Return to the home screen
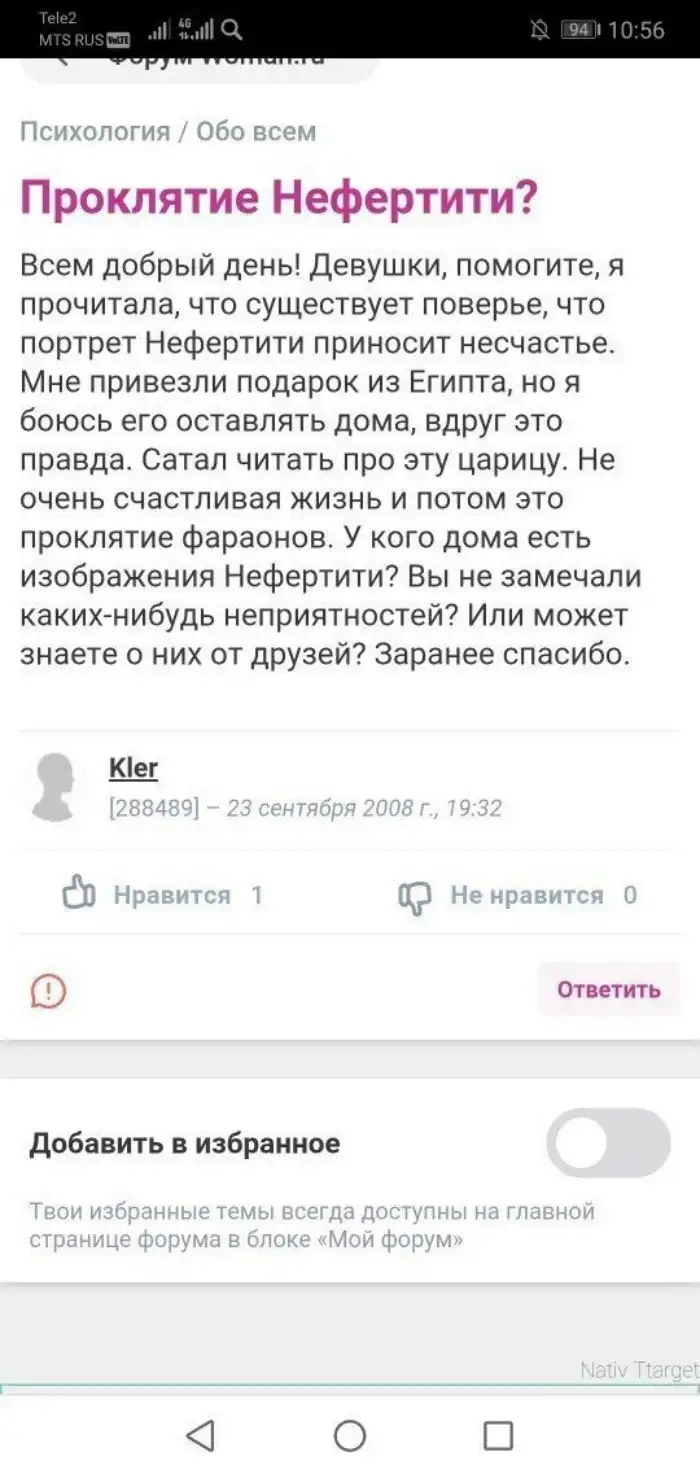700x1478 pixels. (350, 1436)
